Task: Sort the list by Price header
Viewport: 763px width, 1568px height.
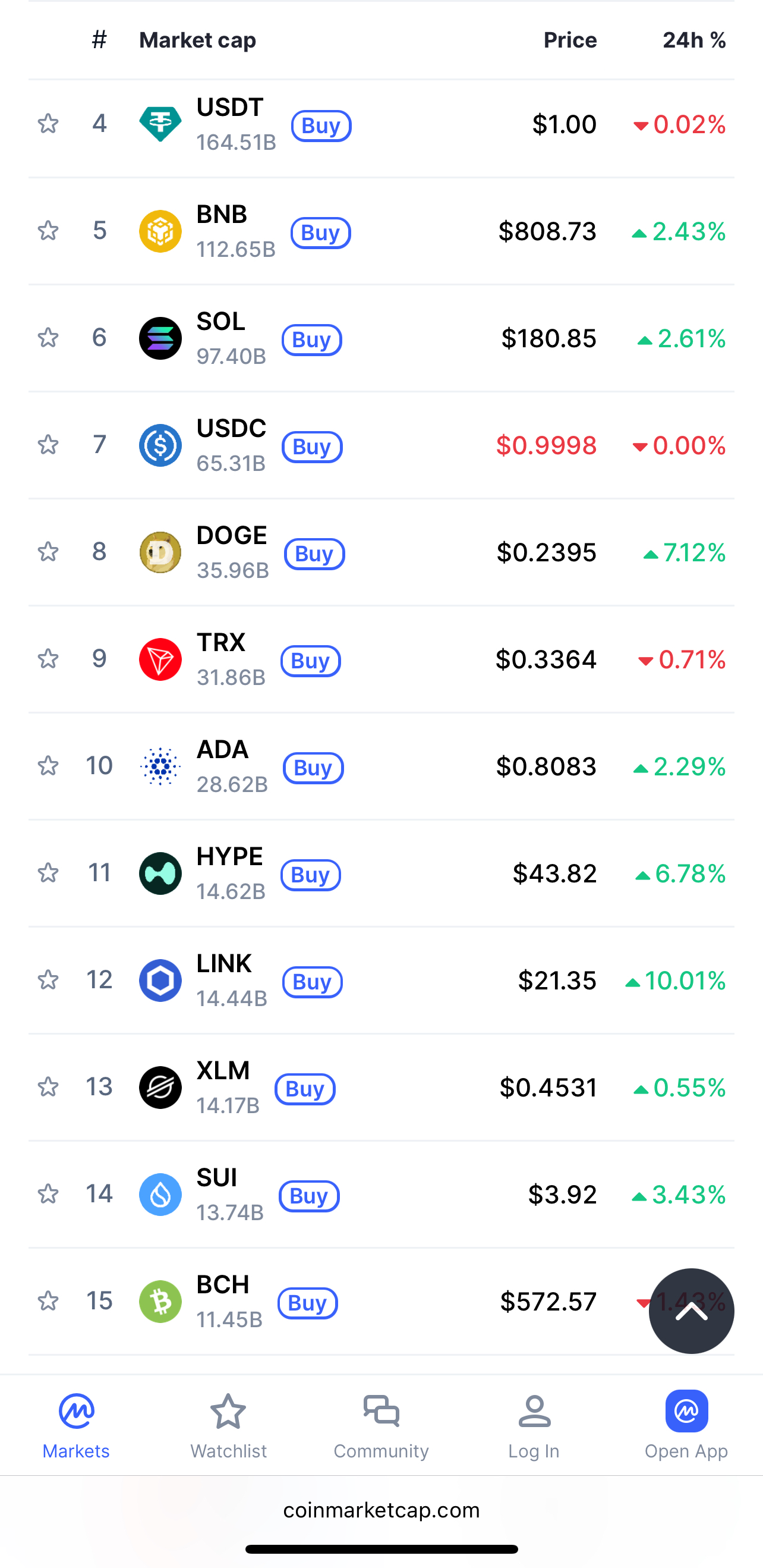Action: click(570, 40)
